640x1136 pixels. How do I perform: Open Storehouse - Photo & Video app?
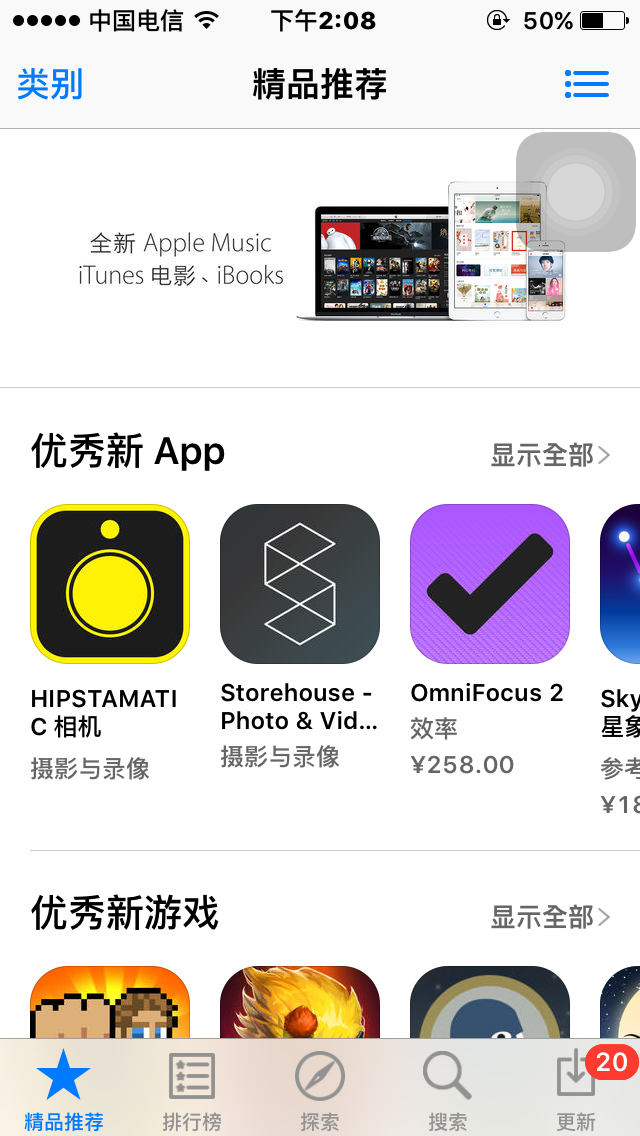(300, 584)
